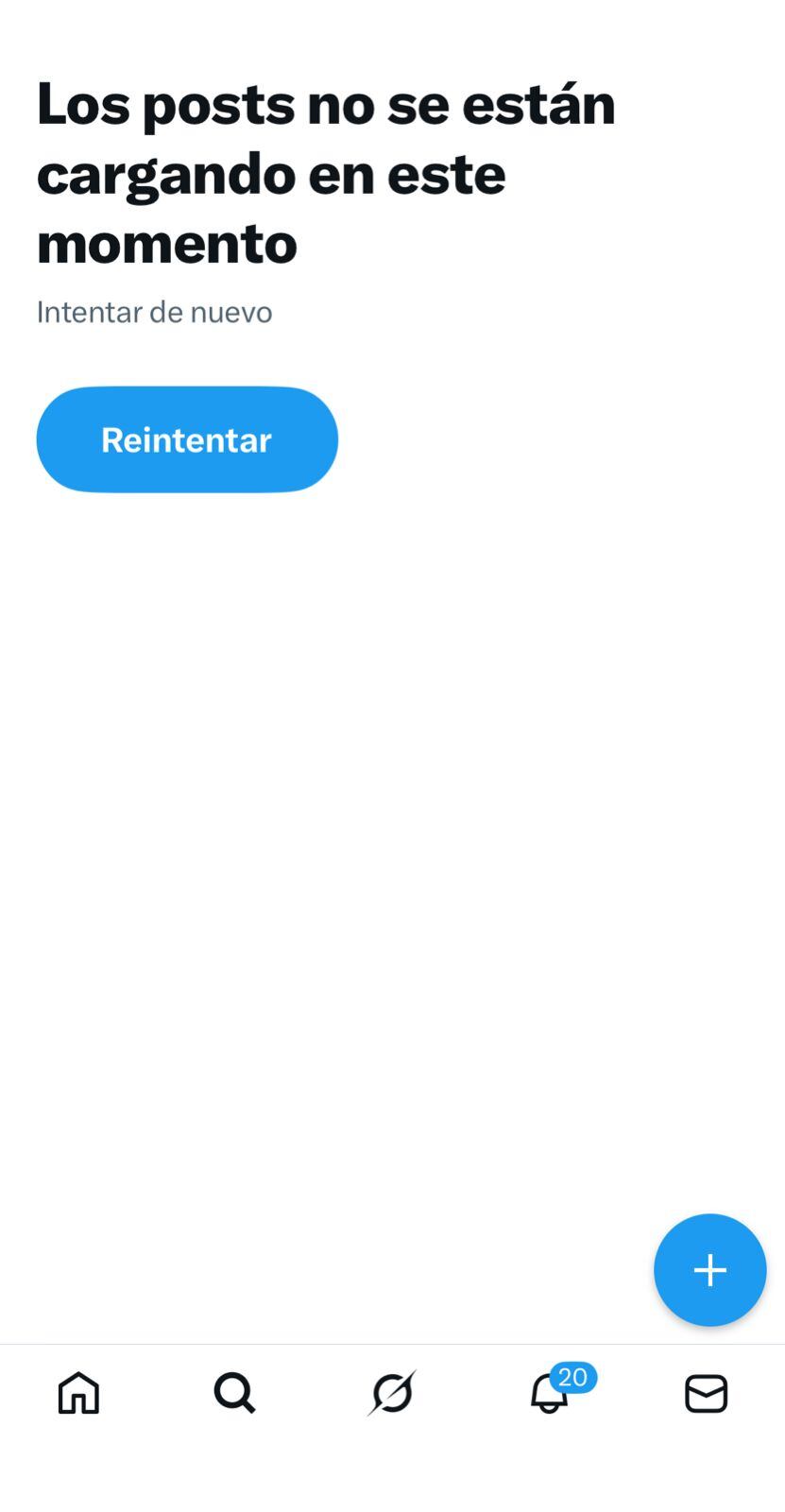The height and width of the screenshot is (1512, 785).
Task: Open Direct Messages envelope icon
Action: pos(706,1393)
